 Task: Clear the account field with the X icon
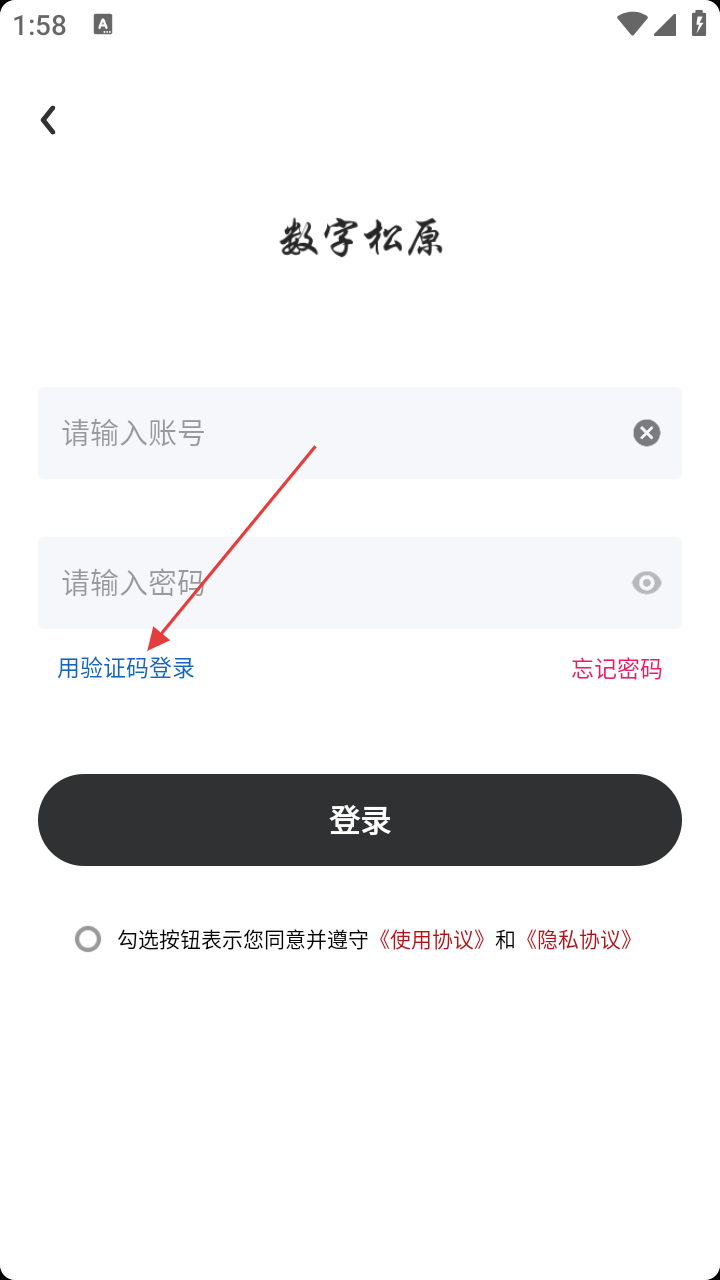(x=647, y=433)
